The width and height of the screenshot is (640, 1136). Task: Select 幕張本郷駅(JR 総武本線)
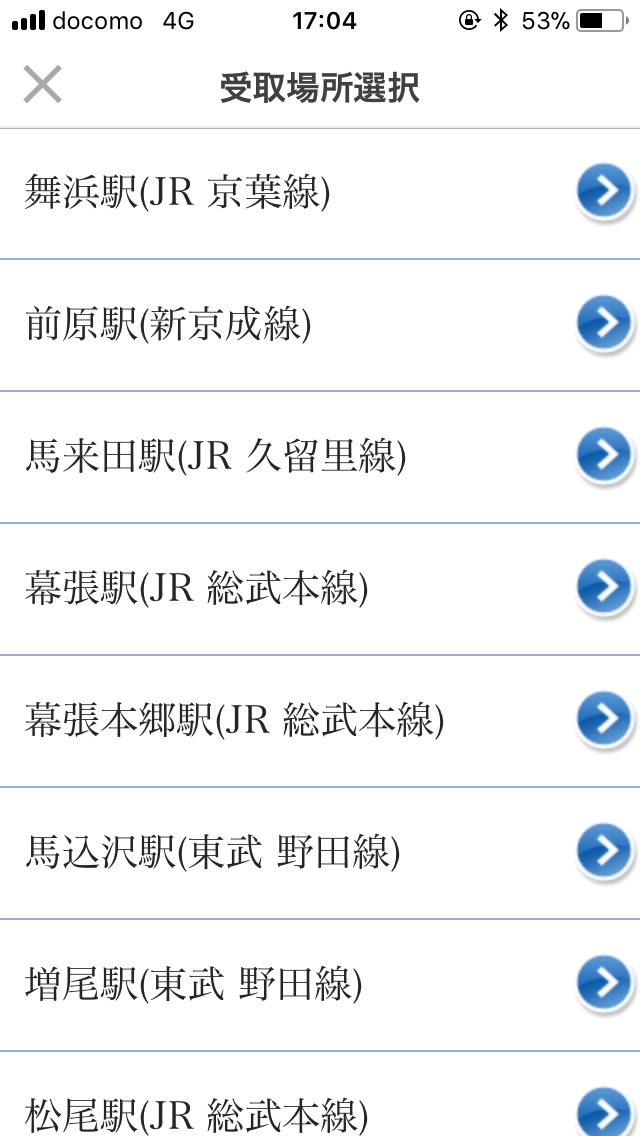[320, 721]
